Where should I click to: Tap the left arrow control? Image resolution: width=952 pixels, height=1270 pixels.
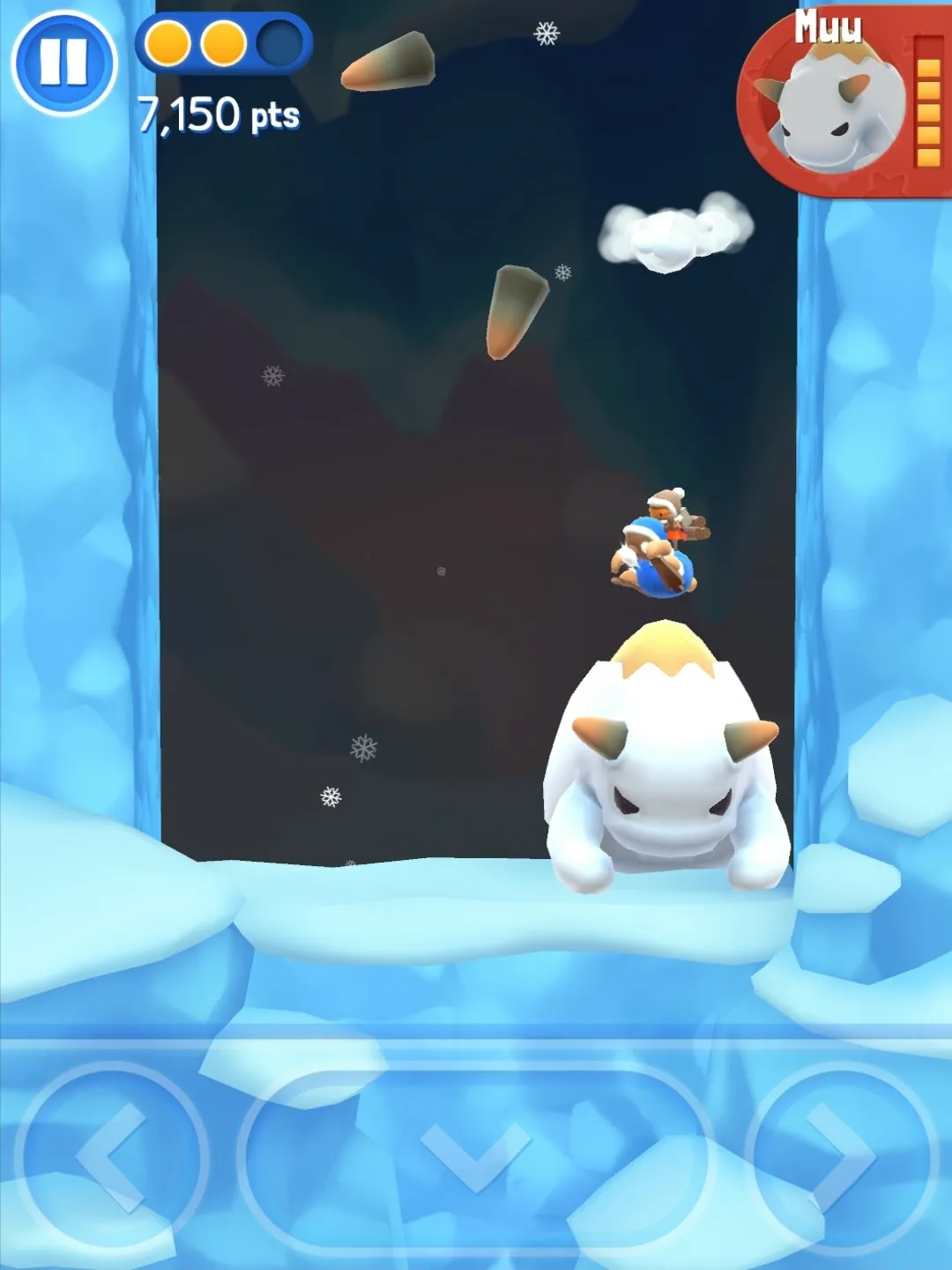(110, 1157)
